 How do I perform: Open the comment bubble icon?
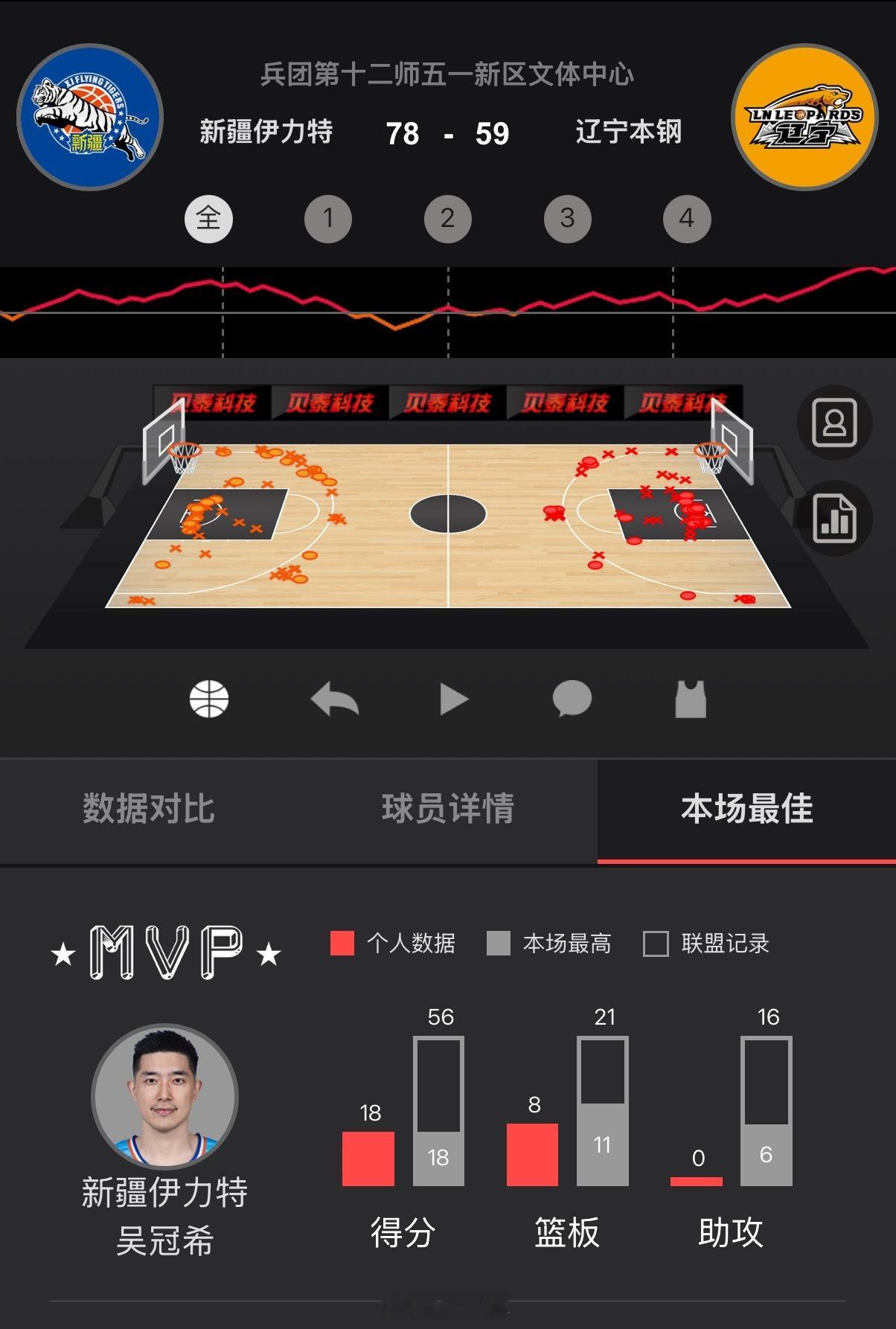[570, 698]
